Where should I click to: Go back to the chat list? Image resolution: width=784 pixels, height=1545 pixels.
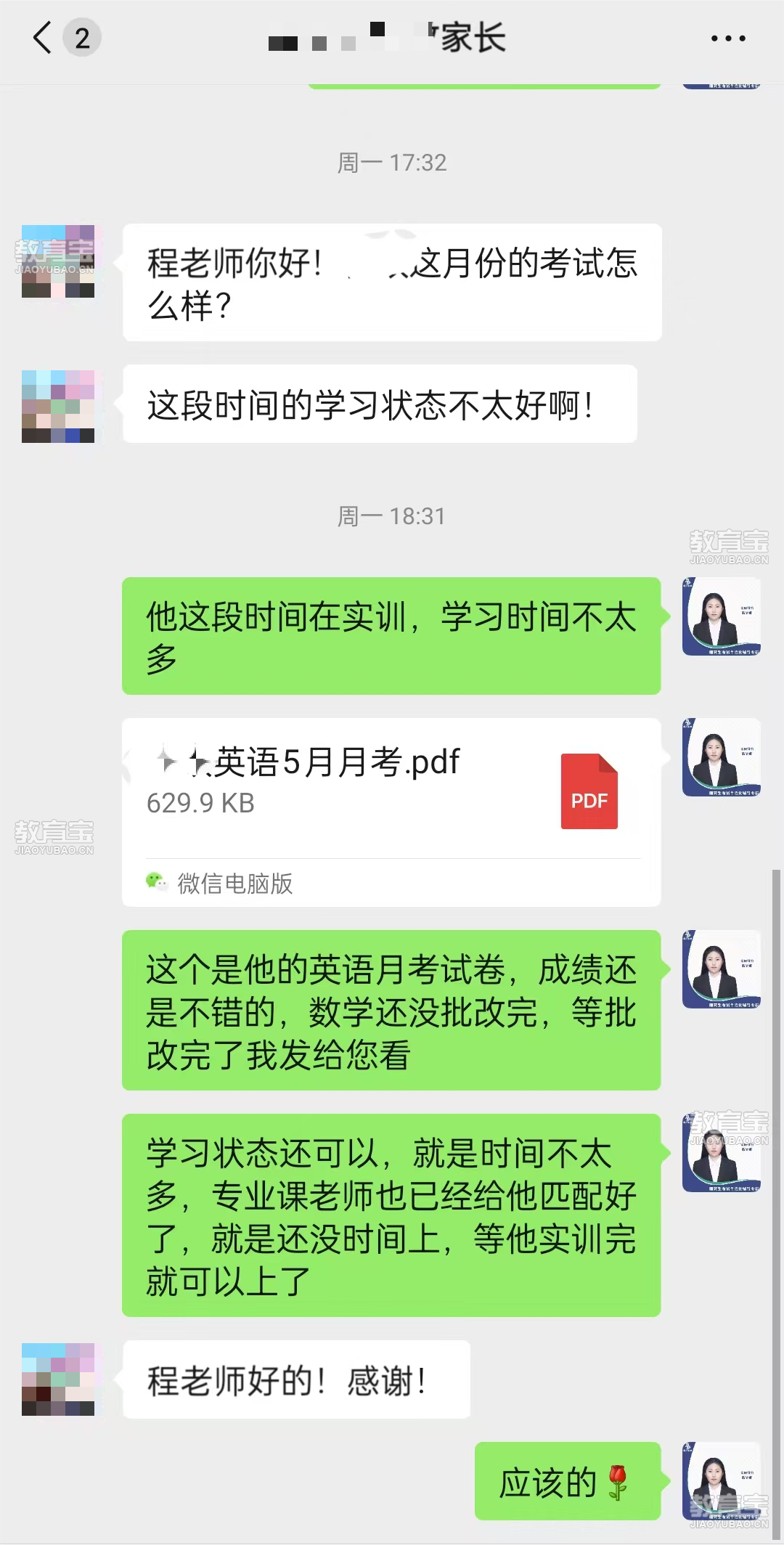tap(44, 38)
